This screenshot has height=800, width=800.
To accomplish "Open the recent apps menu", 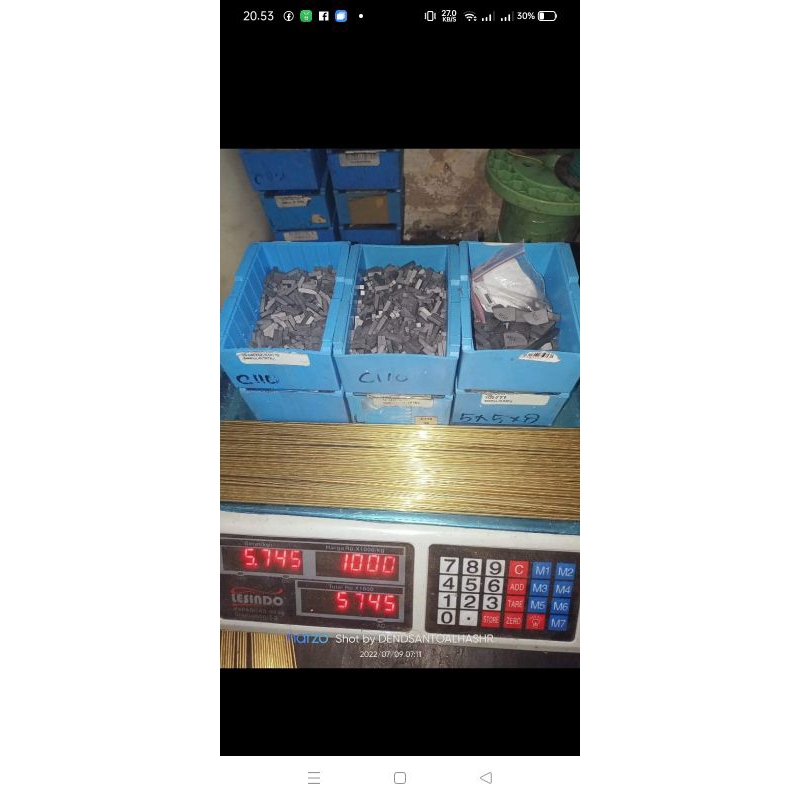I will point(314,778).
